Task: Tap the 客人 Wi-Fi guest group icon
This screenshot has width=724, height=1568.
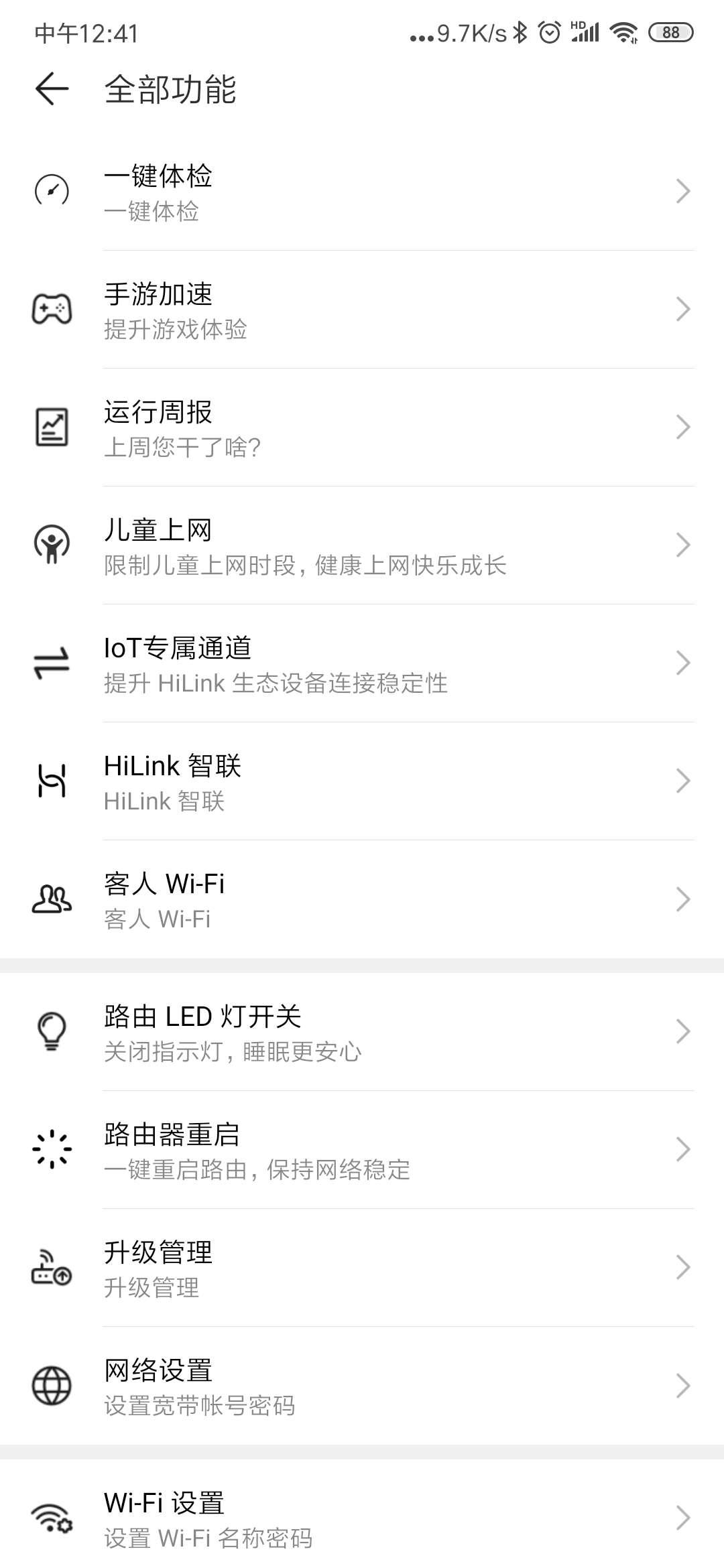Action: (51, 898)
